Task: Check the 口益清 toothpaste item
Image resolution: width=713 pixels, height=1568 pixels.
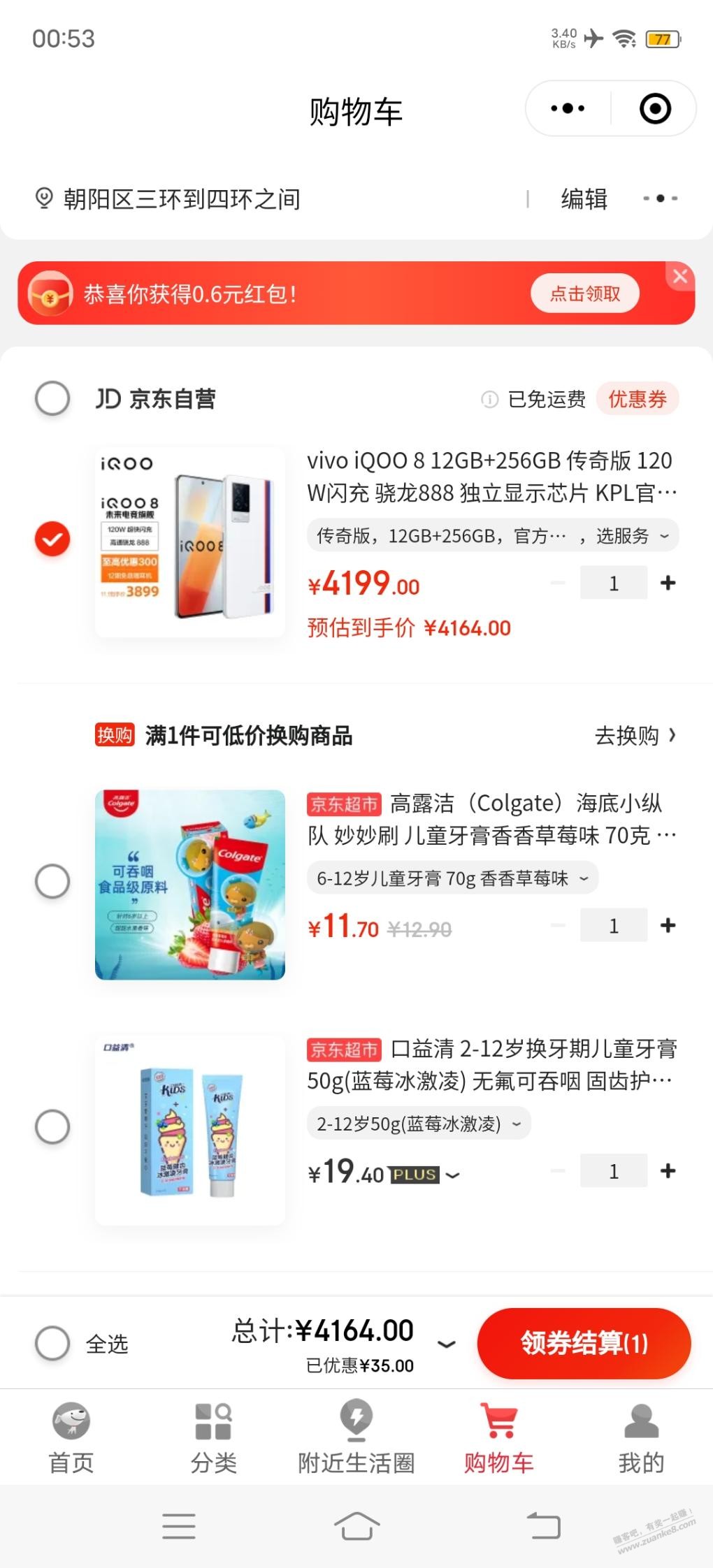Action: (52, 1126)
